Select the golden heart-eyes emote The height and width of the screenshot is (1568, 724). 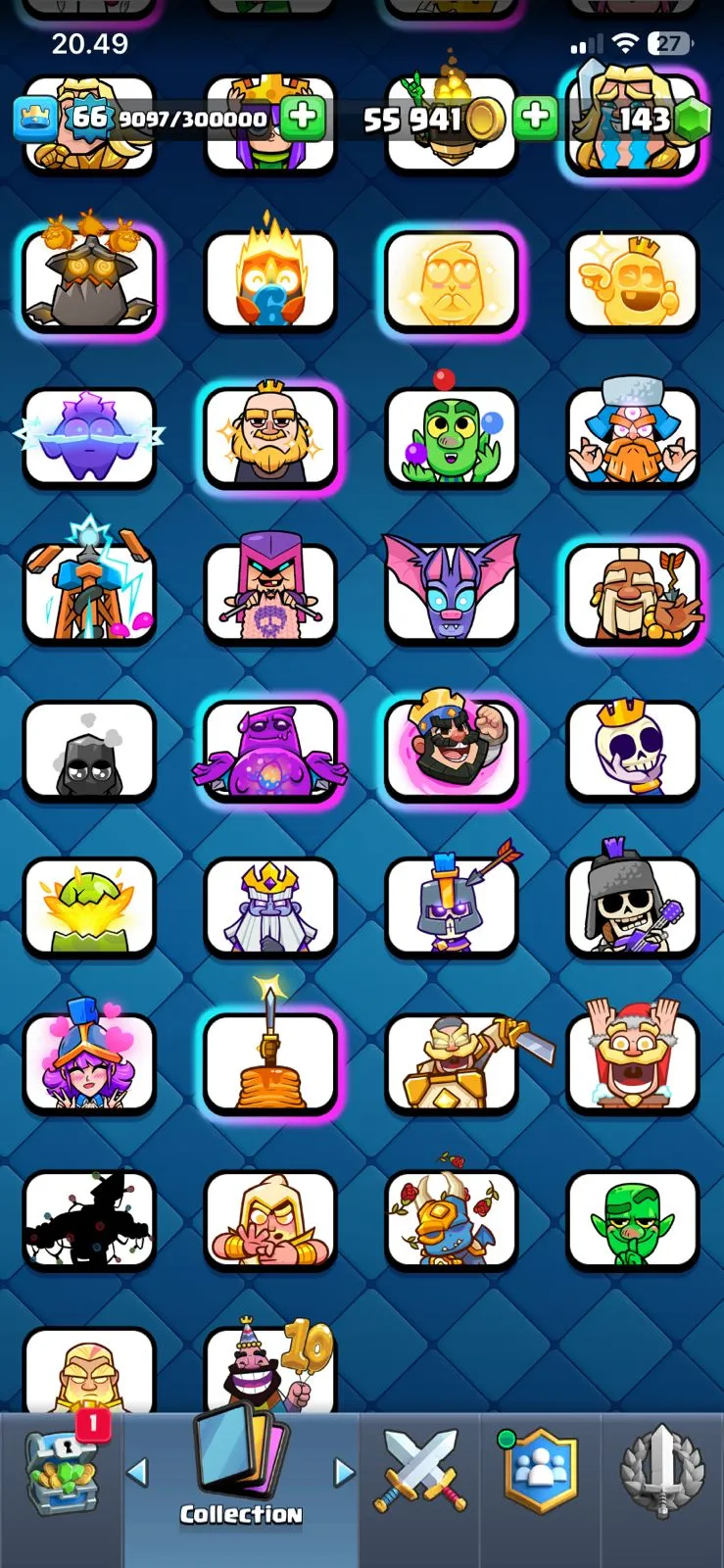[452, 279]
